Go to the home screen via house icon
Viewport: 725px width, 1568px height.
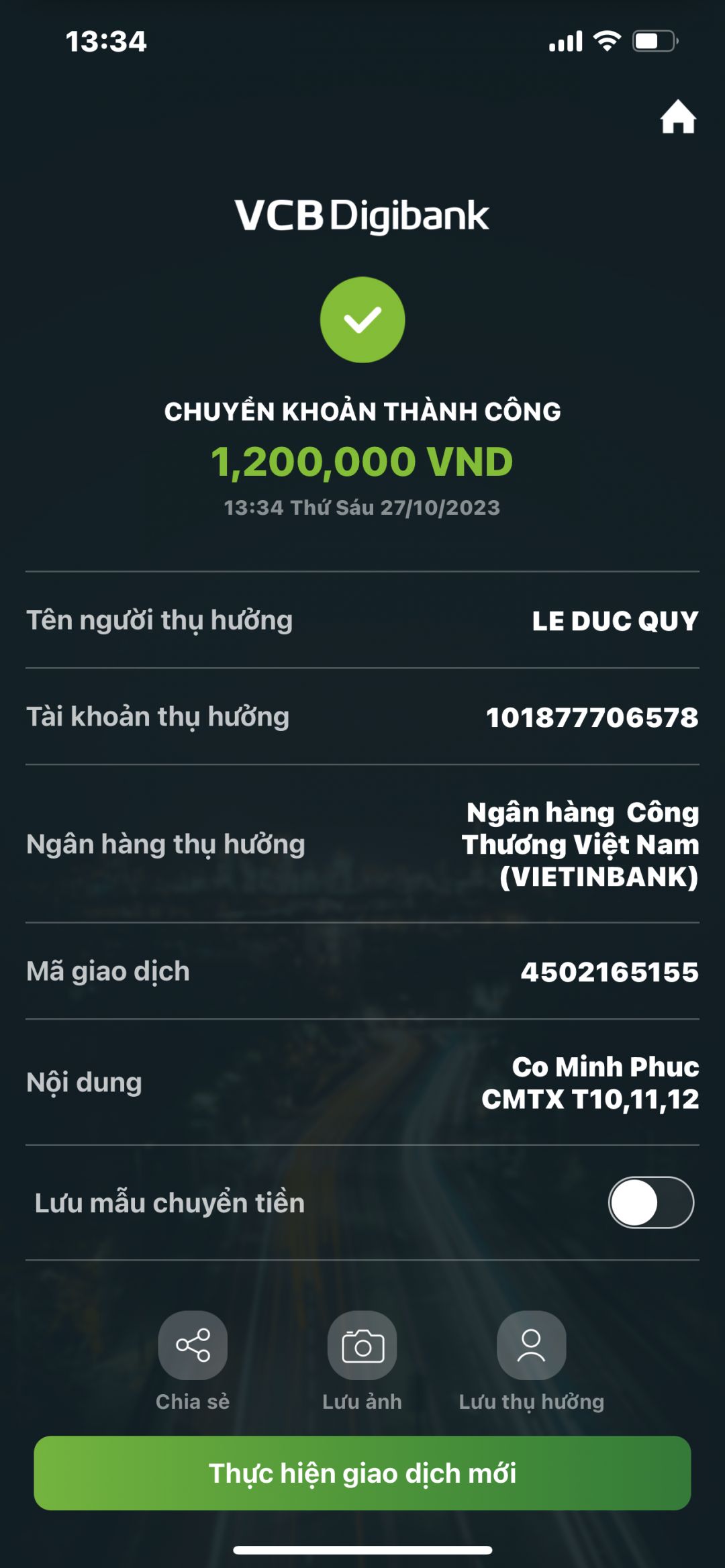click(x=677, y=117)
